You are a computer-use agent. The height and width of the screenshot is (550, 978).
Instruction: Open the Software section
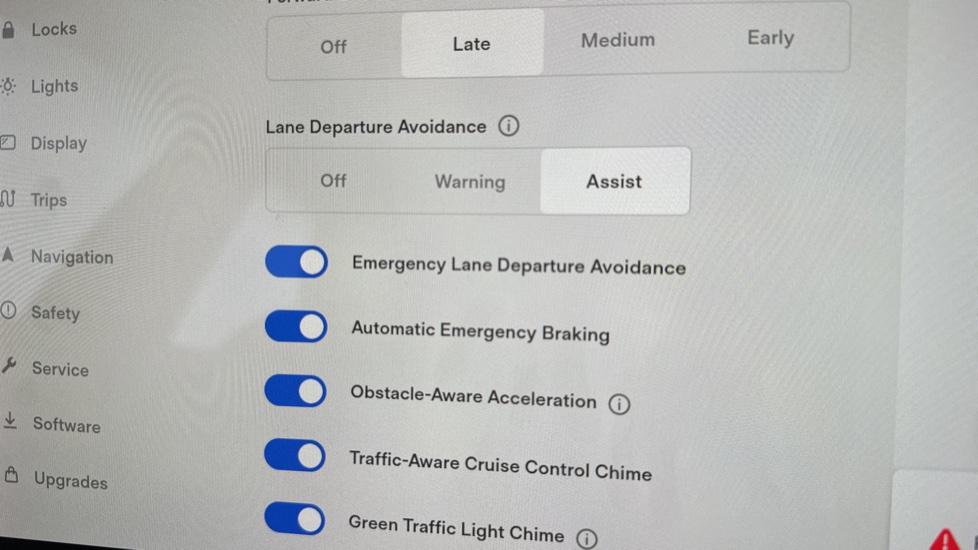coord(65,425)
